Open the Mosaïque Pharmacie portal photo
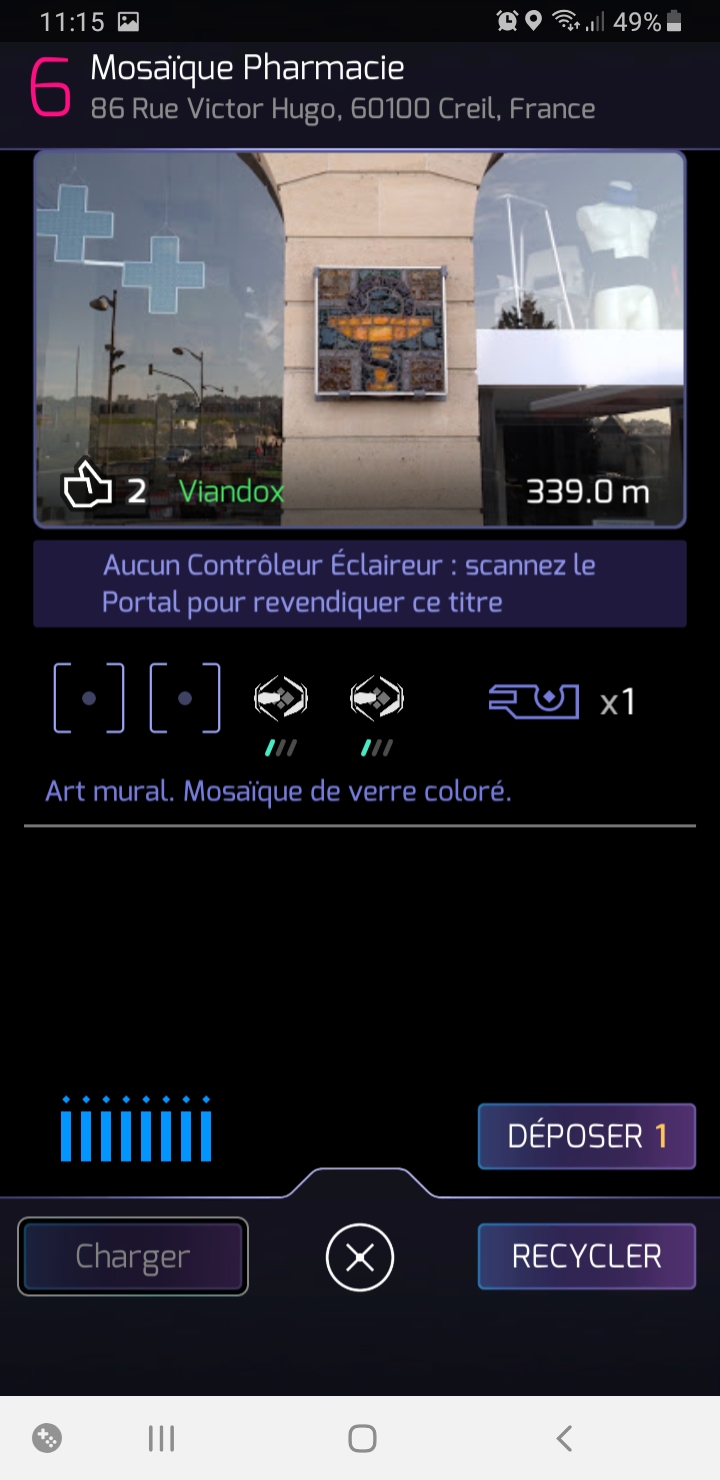The width and height of the screenshot is (720, 1480). [360, 338]
